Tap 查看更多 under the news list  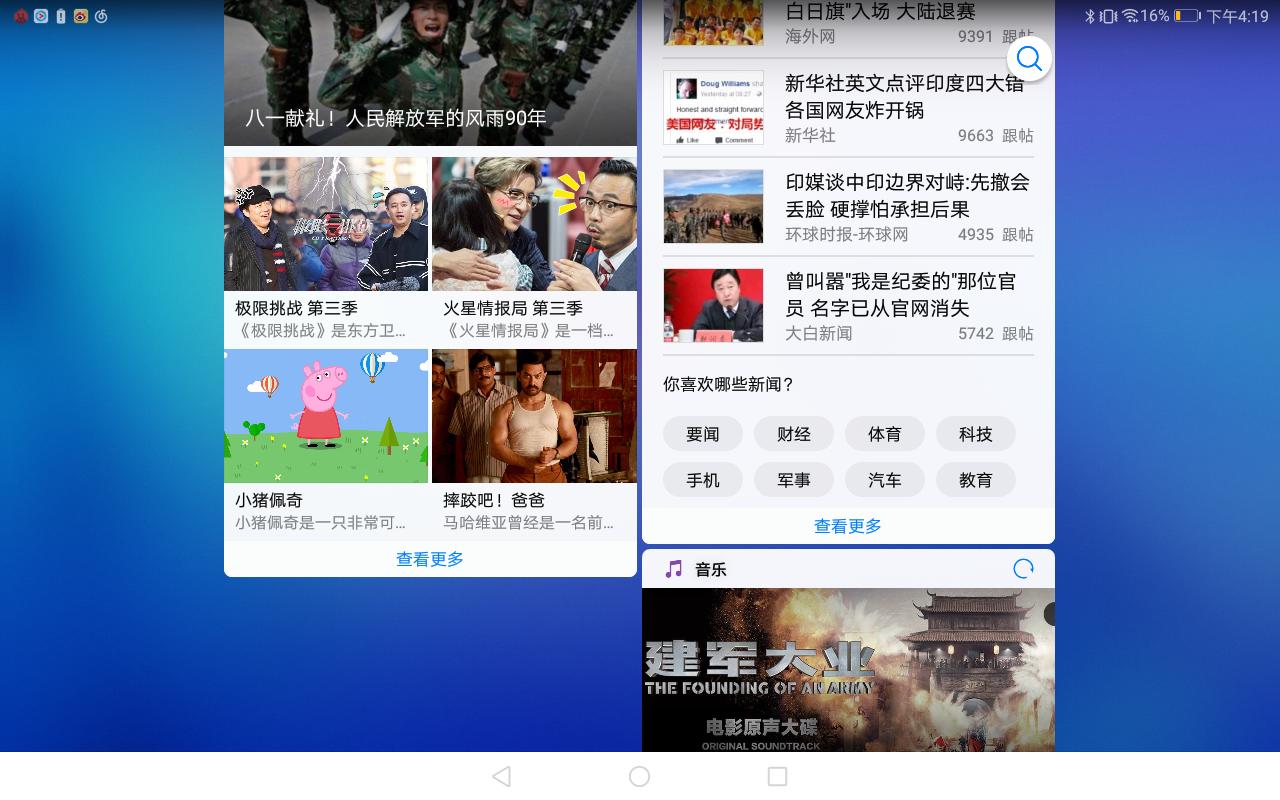coord(848,526)
